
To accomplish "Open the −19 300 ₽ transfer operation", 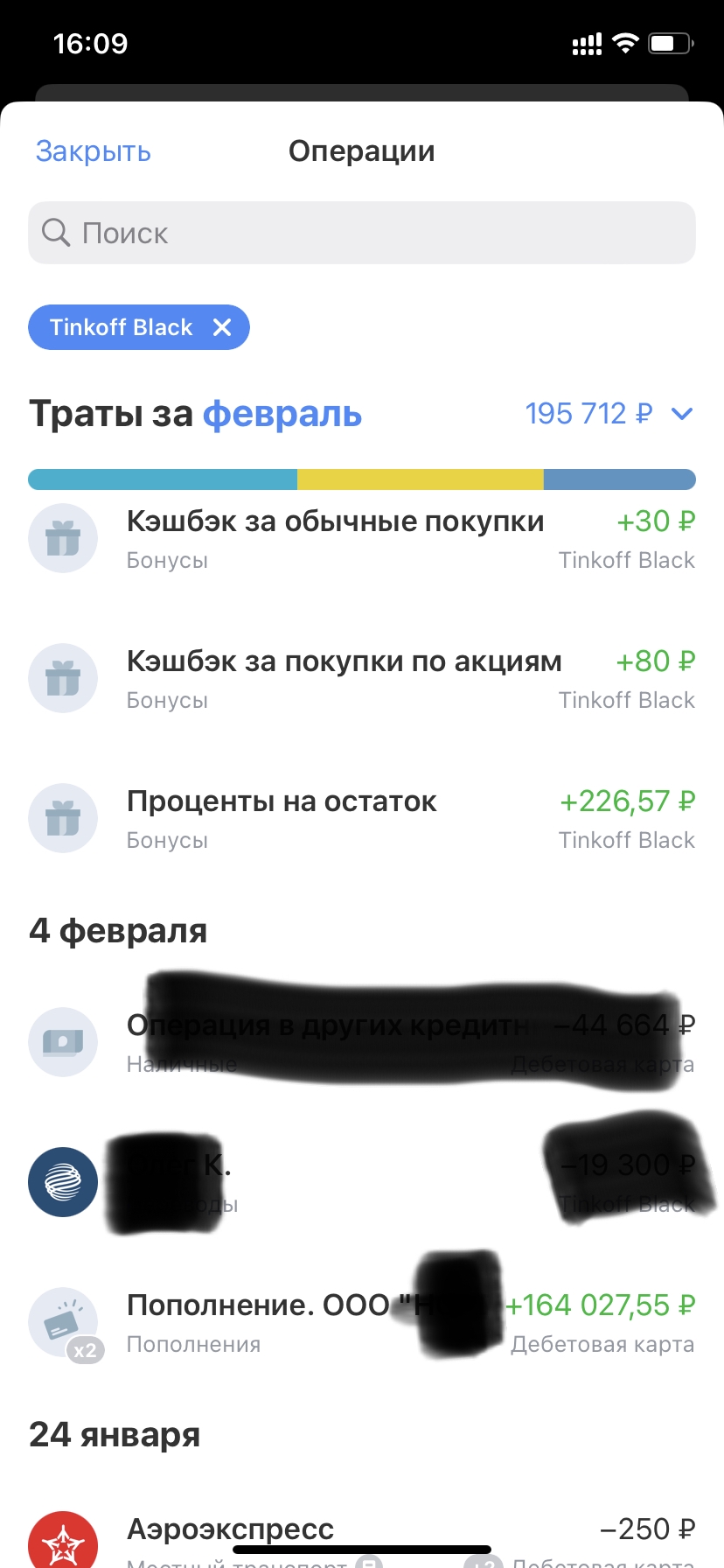I will coord(361,1181).
